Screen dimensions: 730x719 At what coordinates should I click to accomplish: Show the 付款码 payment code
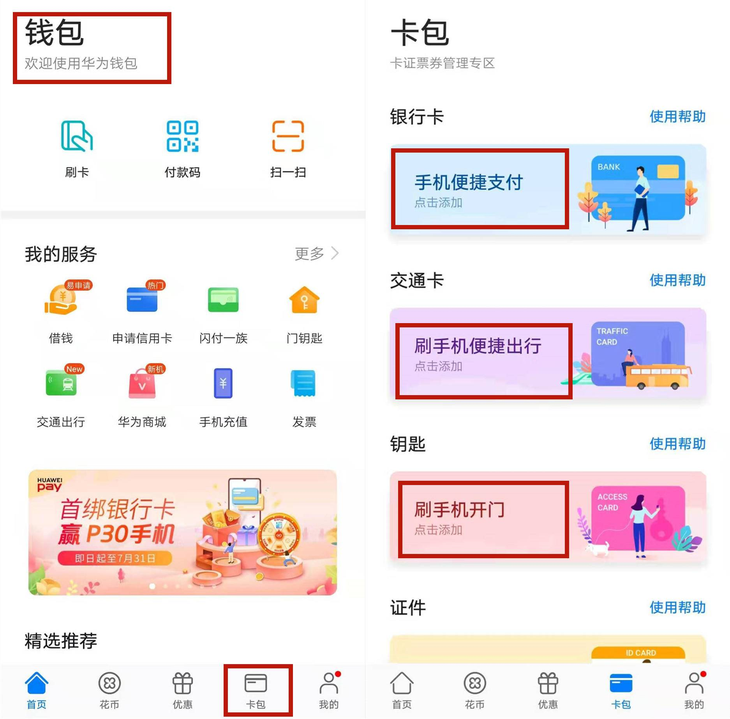point(182,148)
